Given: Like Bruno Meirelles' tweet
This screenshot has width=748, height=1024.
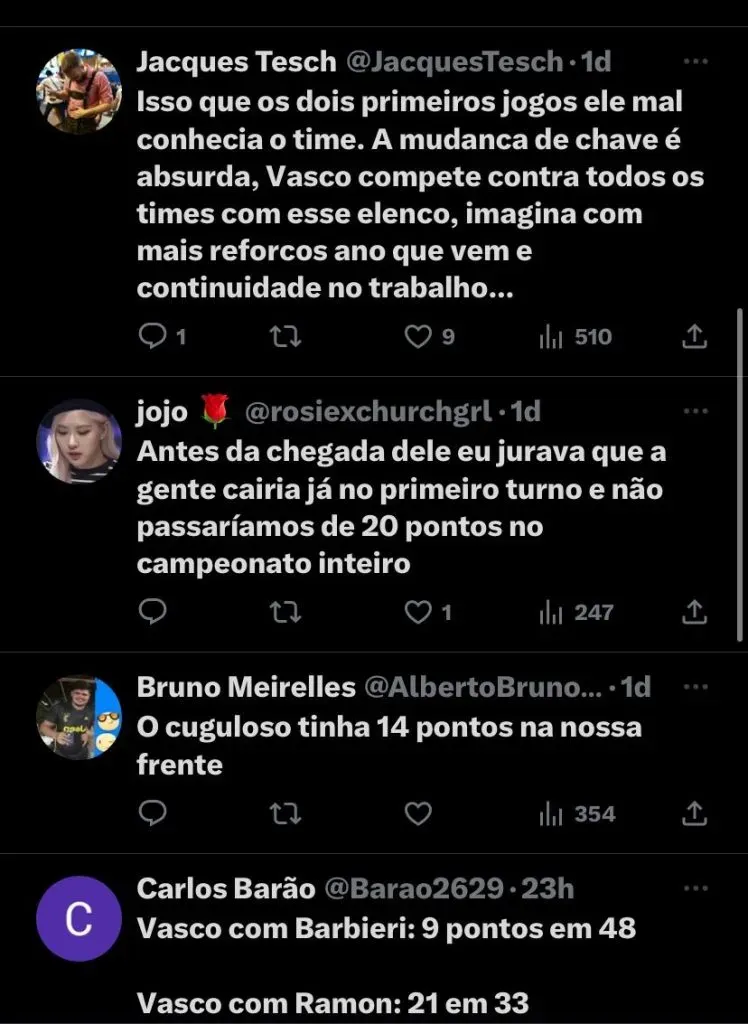Looking at the screenshot, I should click(x=417, y=814).
